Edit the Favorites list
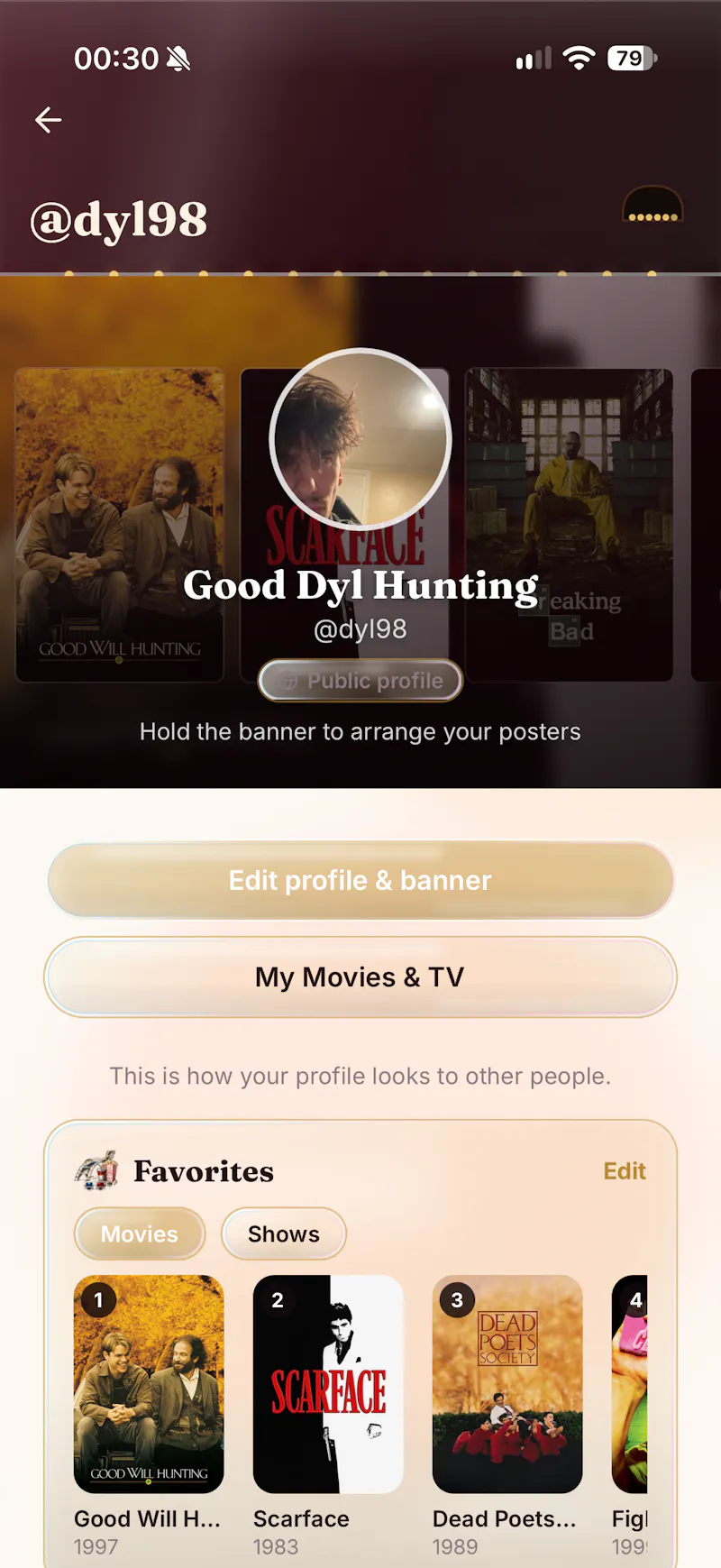This screenshot has height=1568, width=721. (625, 1171)
